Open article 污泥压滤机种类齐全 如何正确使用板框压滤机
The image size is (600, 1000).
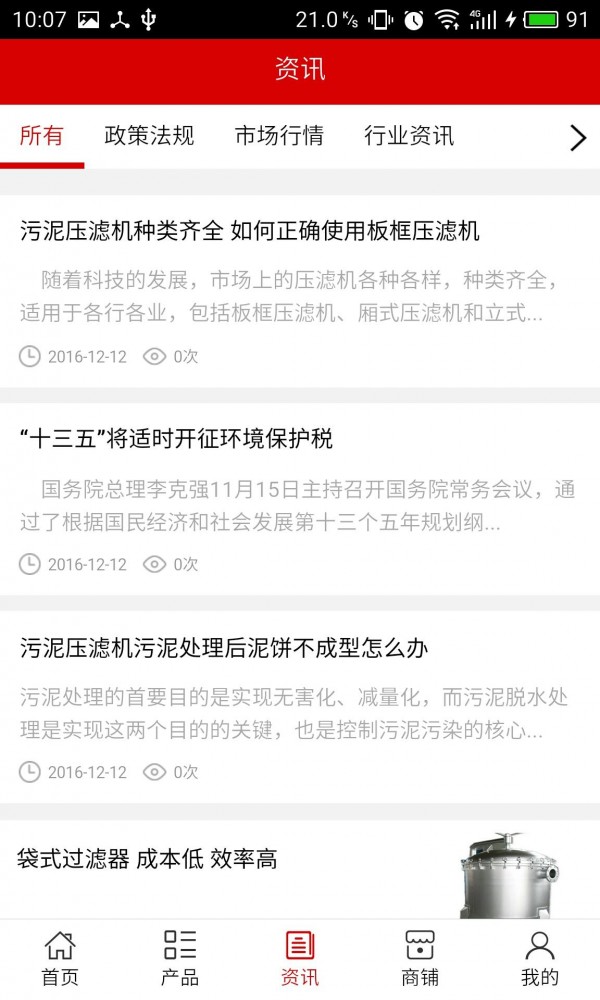click(250, 231)
